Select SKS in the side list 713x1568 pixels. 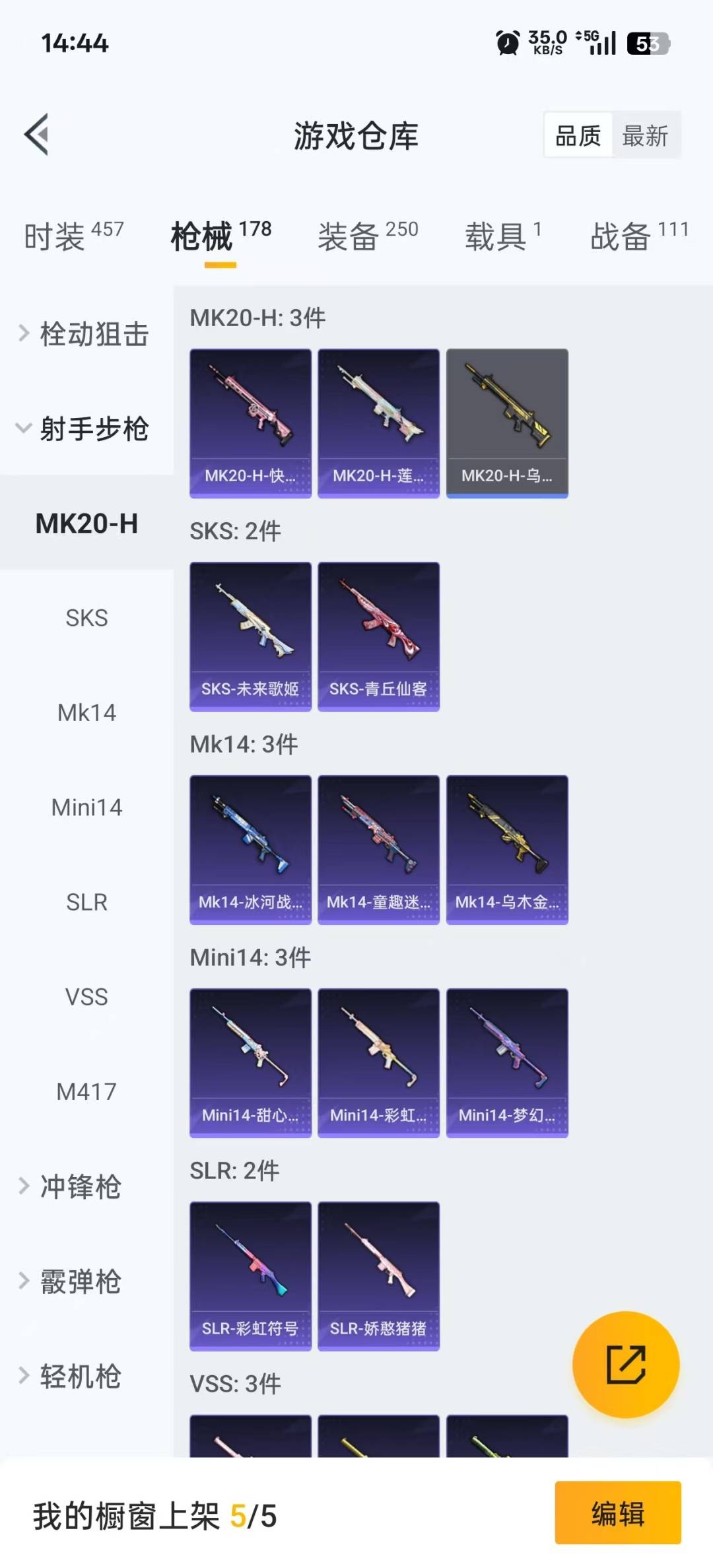tap(86, 618)
